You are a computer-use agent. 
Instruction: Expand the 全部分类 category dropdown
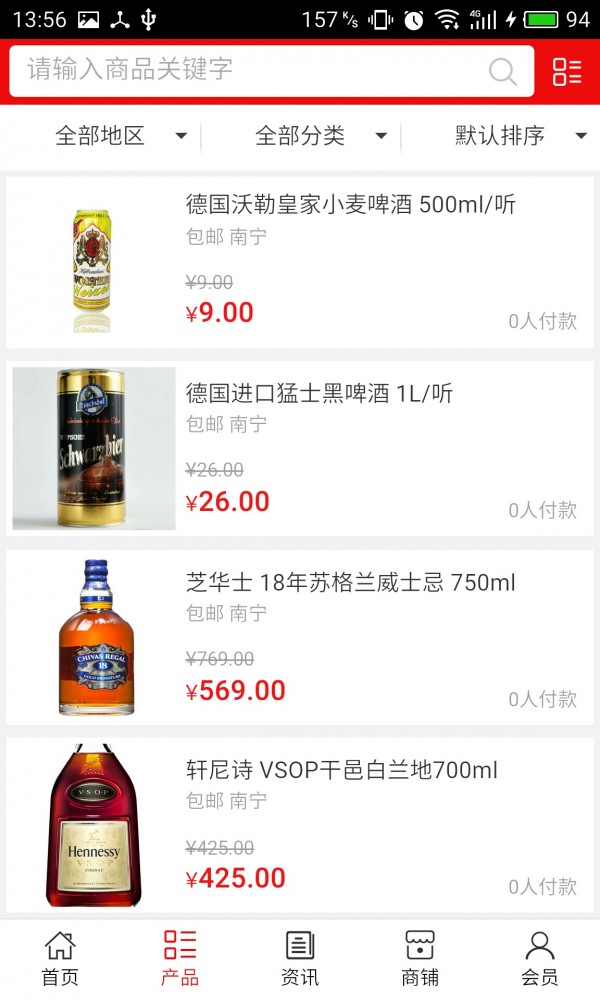pos(320,136)
